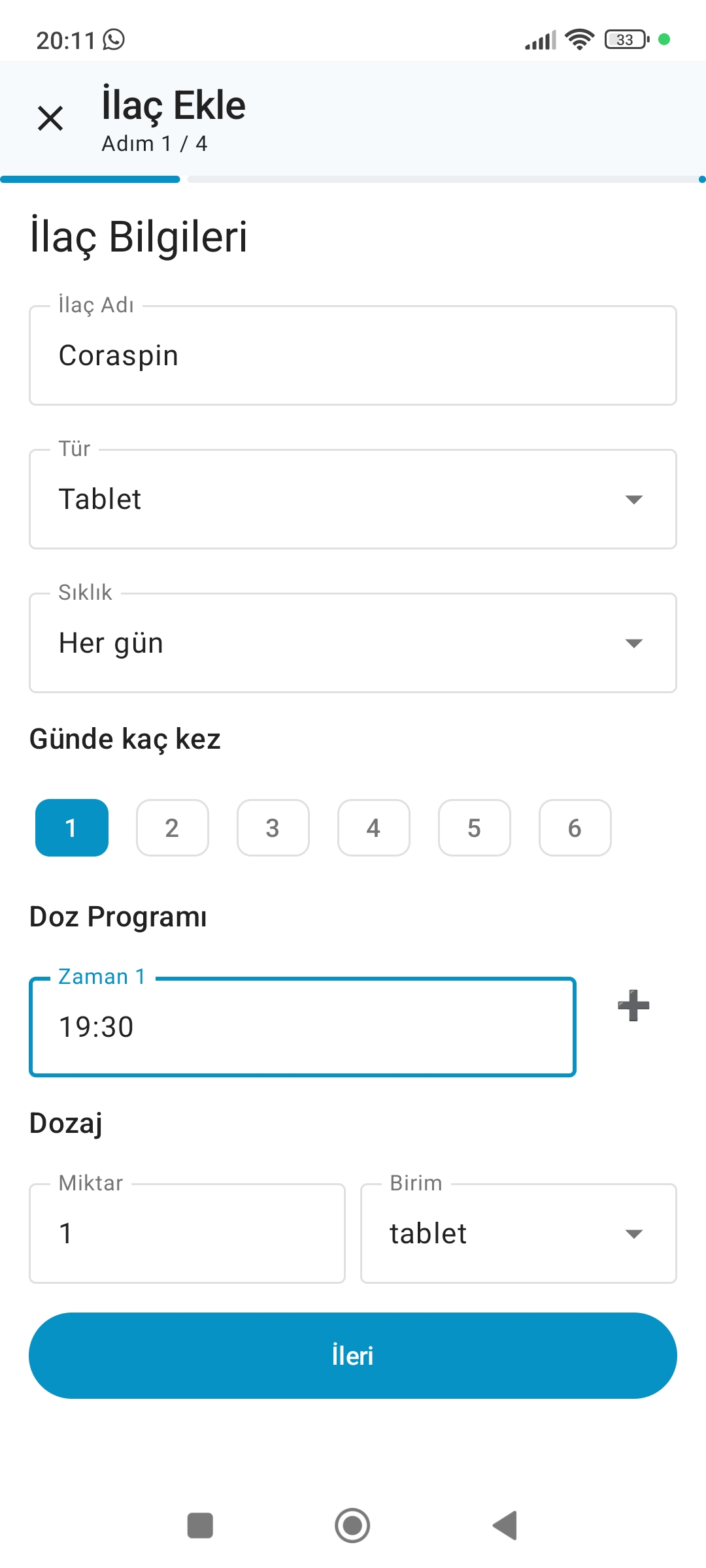Select 5 in dose frequency row
706x1568 pixels.
(x=474, y=827)
